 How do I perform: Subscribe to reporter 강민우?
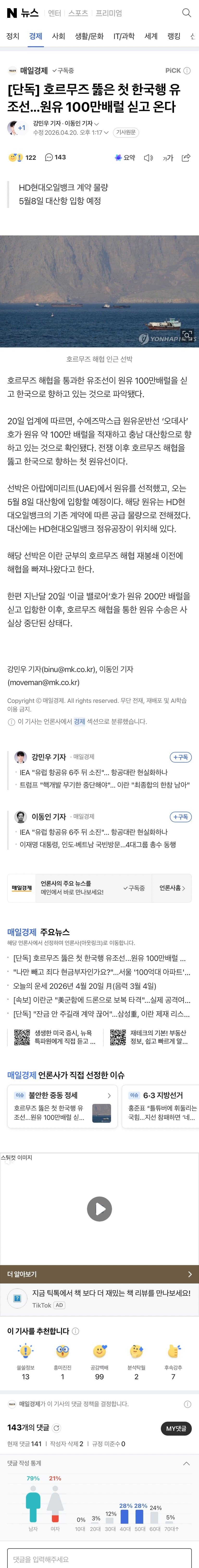click(181, 757)
